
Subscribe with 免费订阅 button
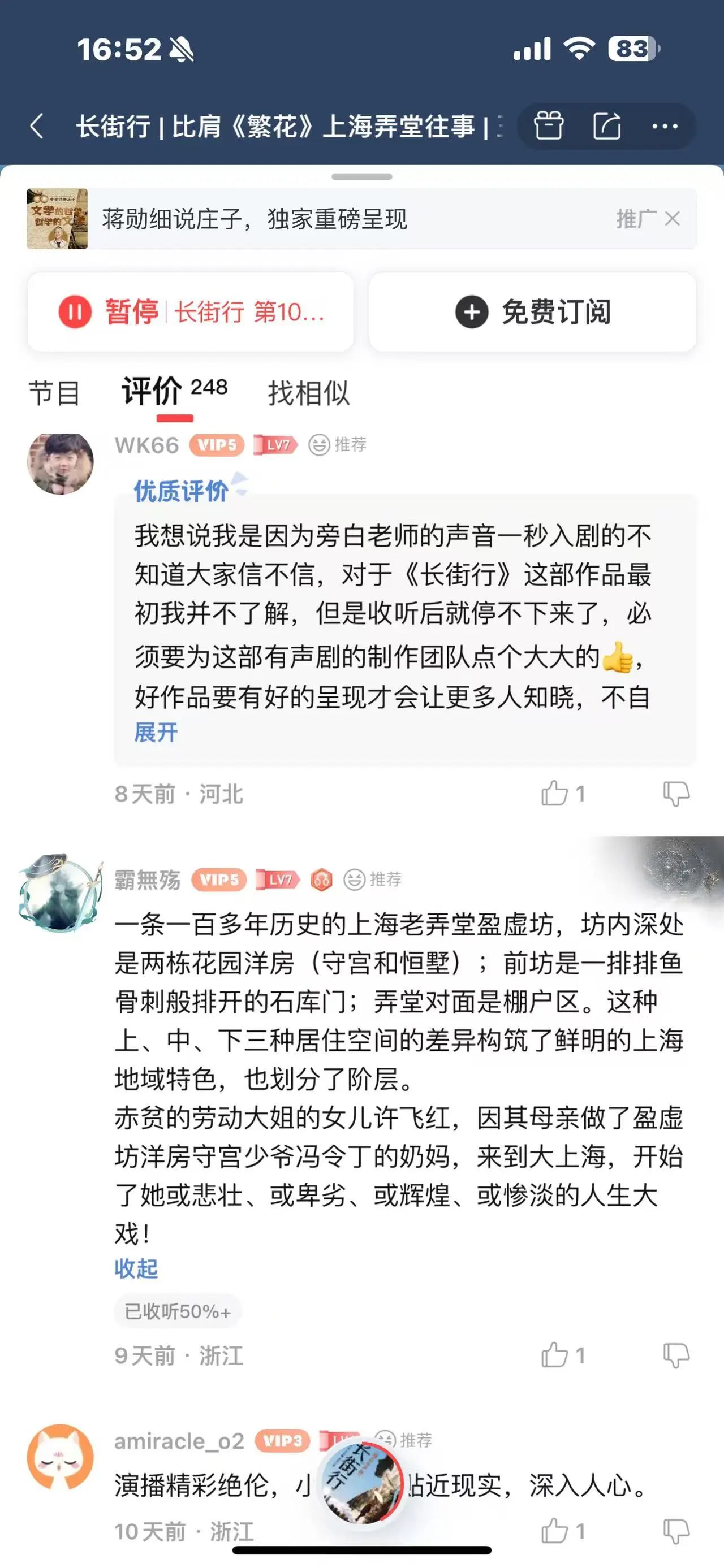[x=533, y=312]
